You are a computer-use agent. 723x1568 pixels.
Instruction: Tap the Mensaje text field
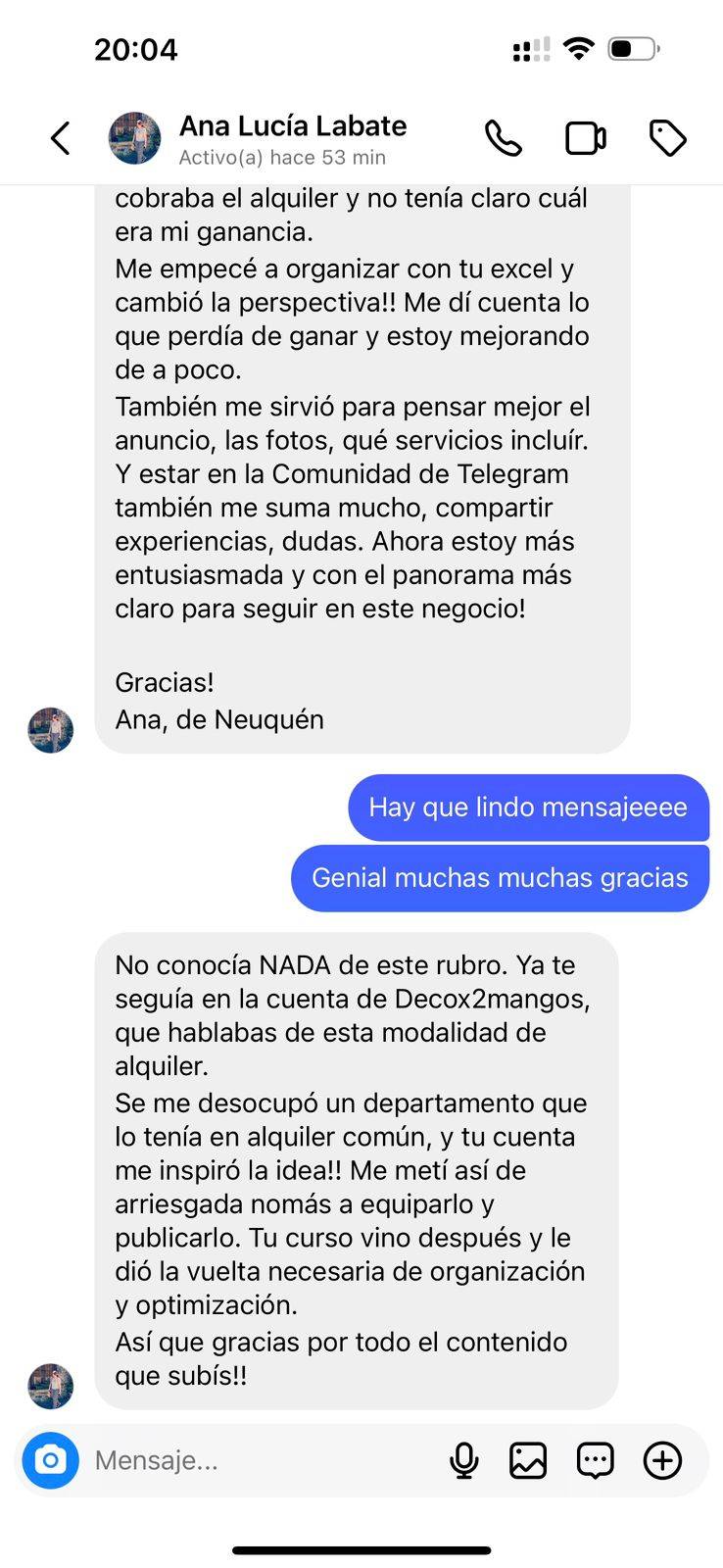255,1460
